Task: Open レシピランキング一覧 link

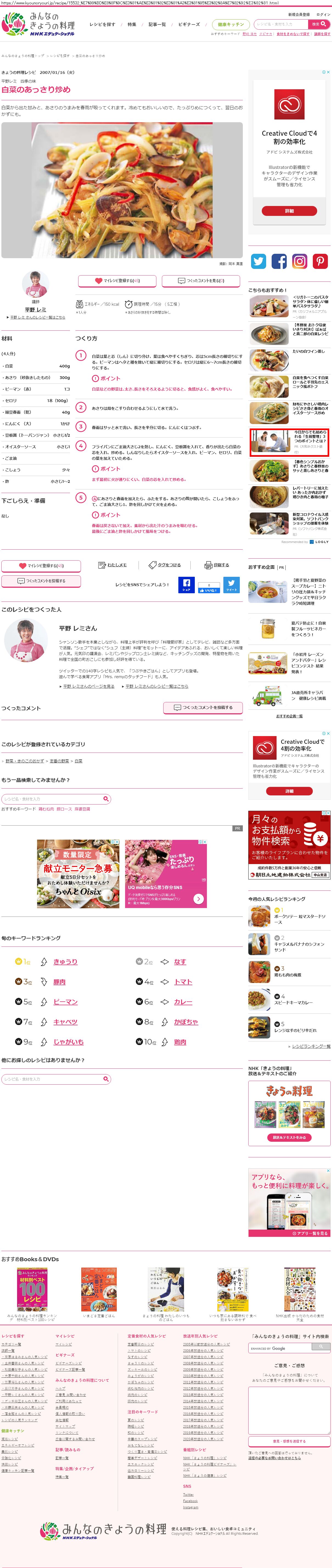Action: tap(311, 1046)
